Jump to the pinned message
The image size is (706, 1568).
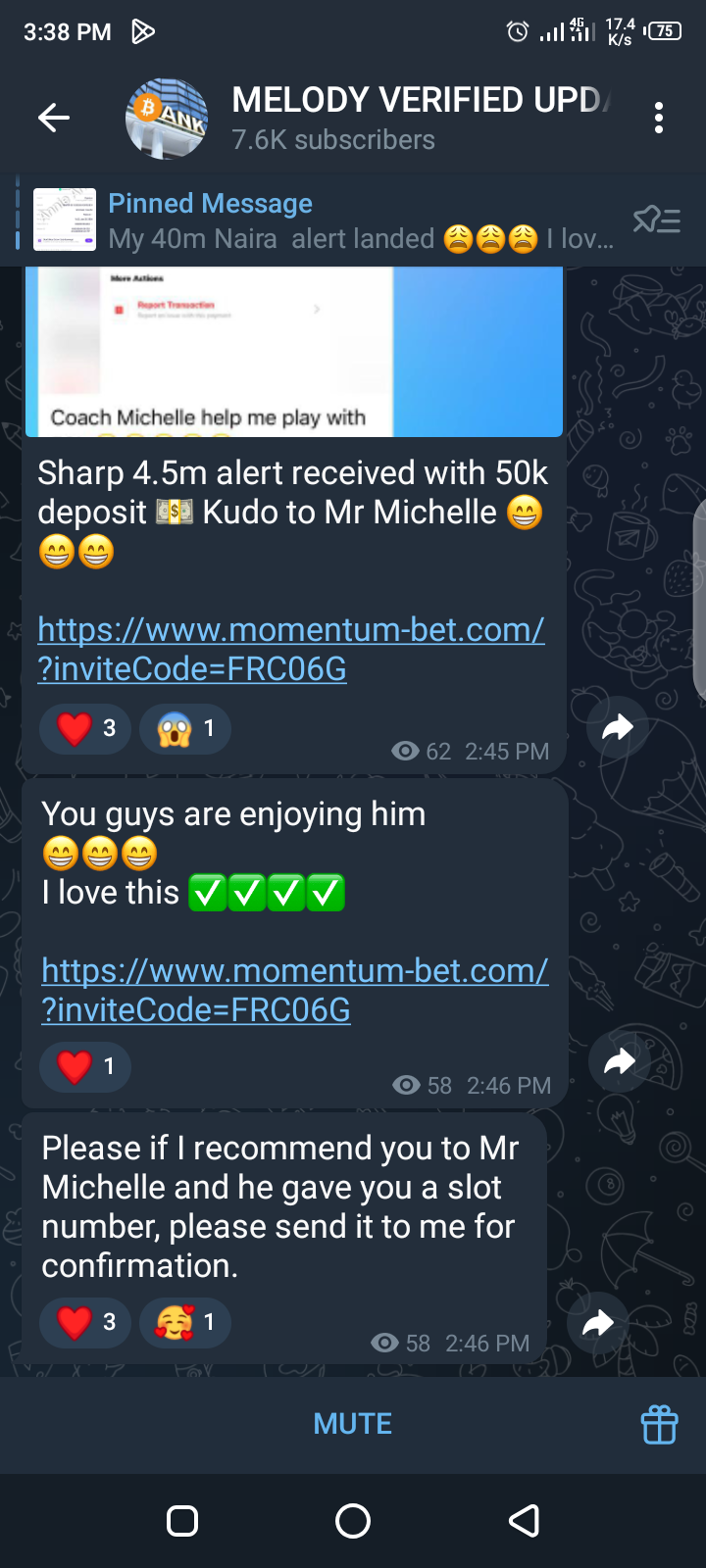point(324,220)
